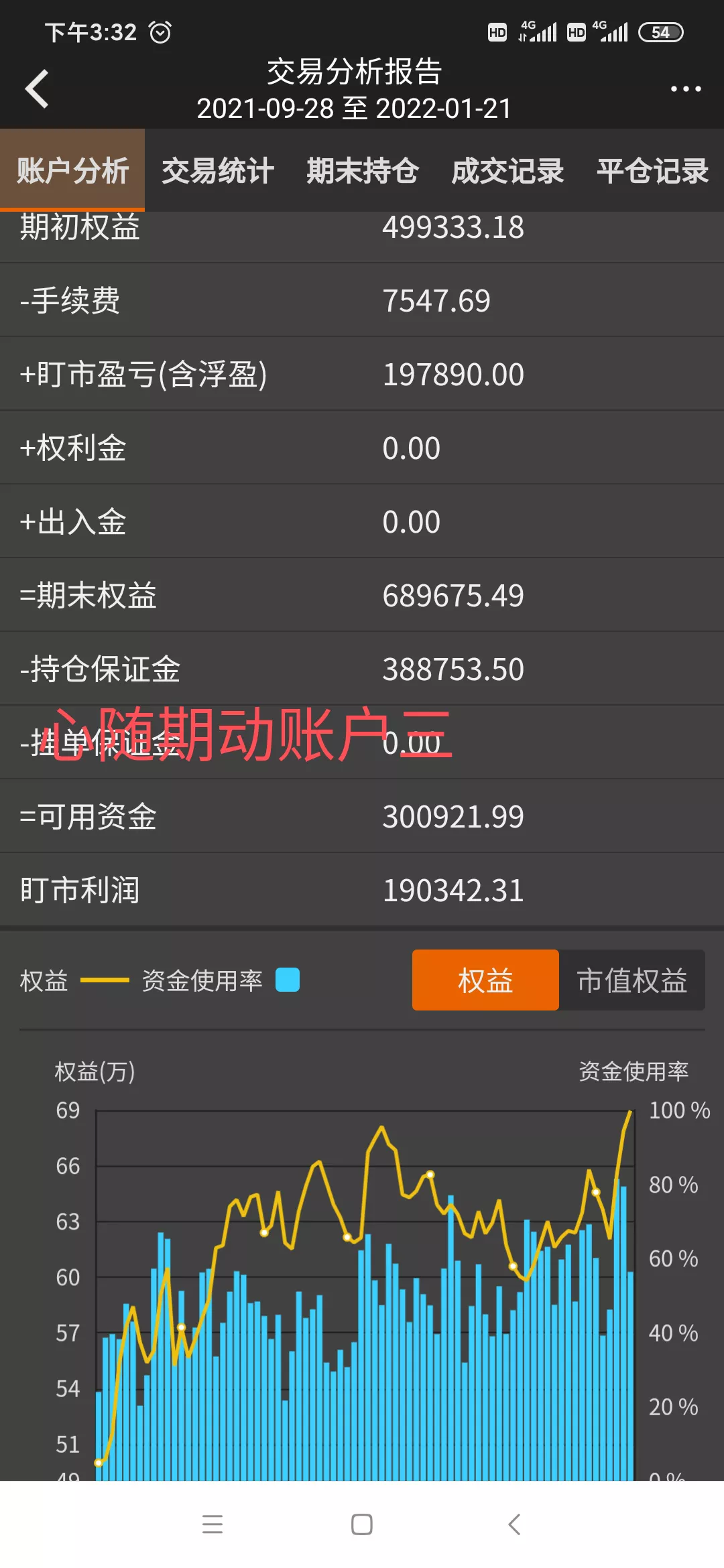Open the 期末持仓 tab
Screen dimensions: 724x1568
(362, 170)
